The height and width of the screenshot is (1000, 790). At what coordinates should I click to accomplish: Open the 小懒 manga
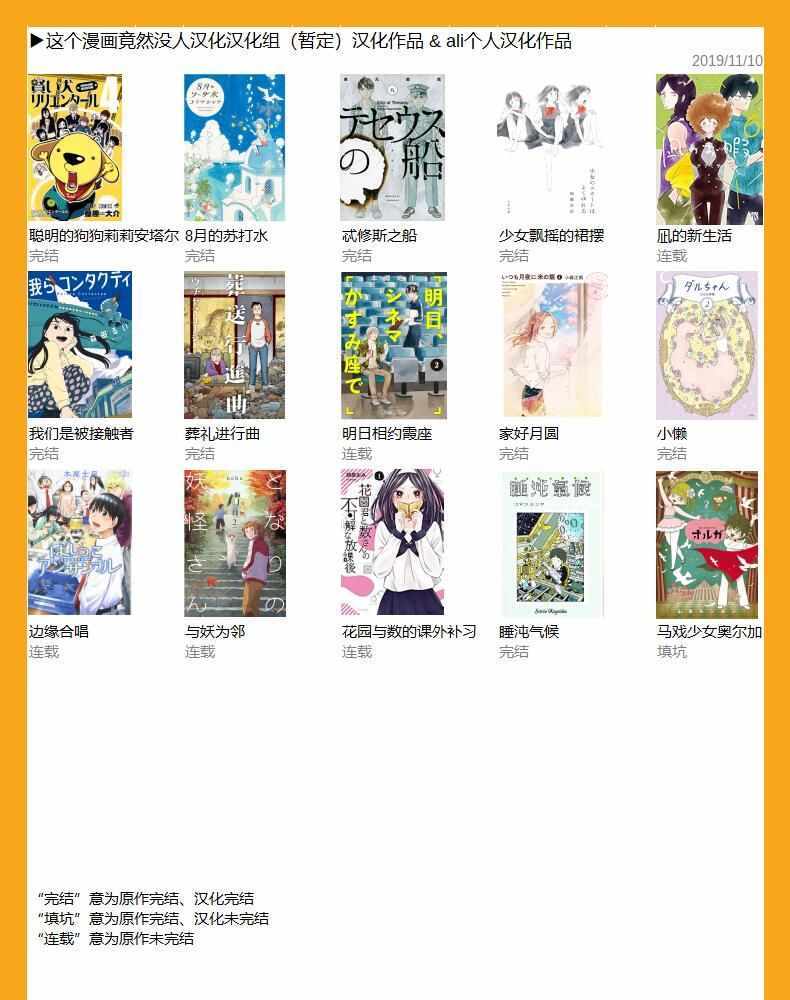point(707,345)
